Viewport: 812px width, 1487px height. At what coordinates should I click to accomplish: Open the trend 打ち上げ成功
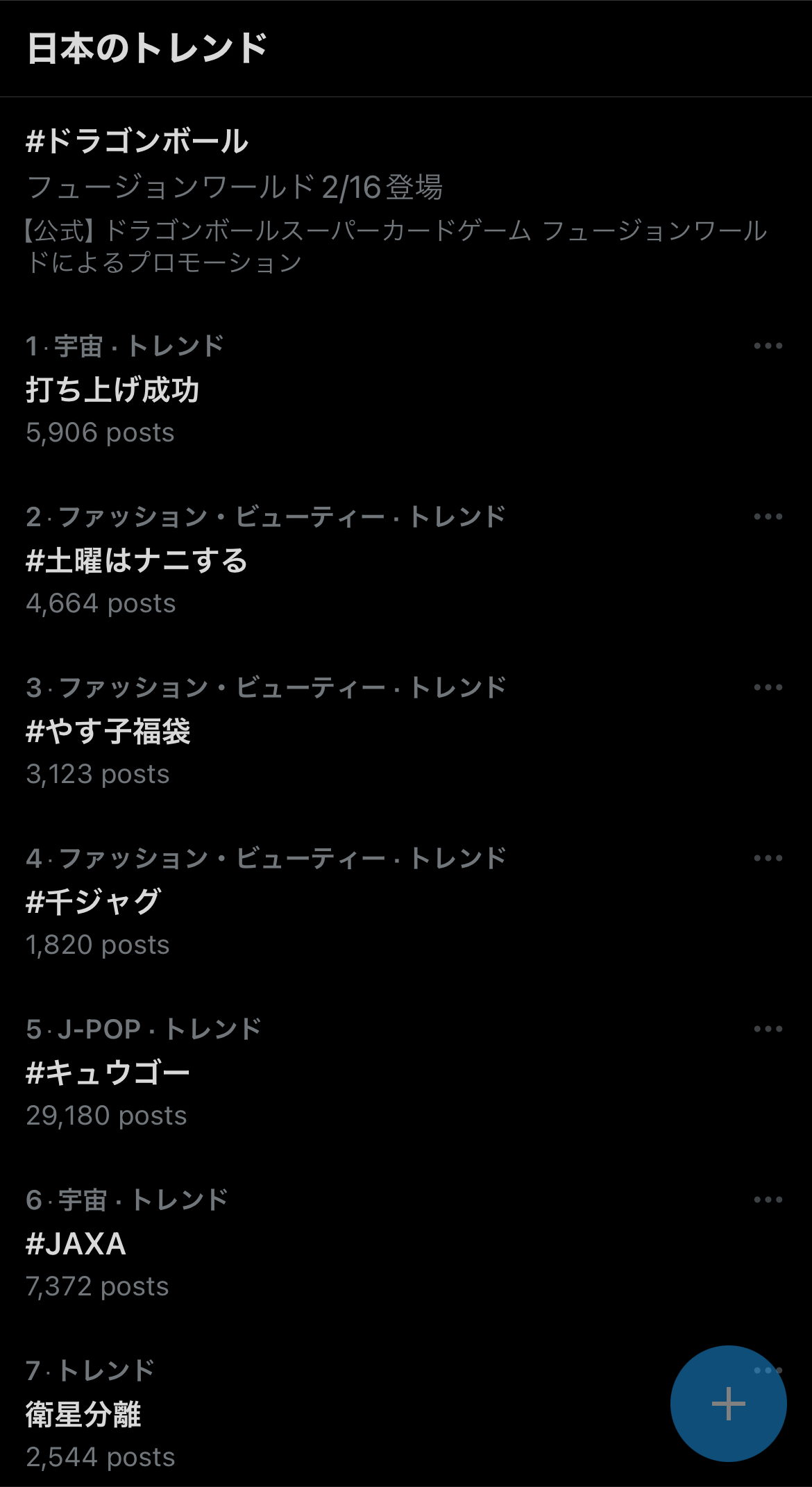pos(406,389)
